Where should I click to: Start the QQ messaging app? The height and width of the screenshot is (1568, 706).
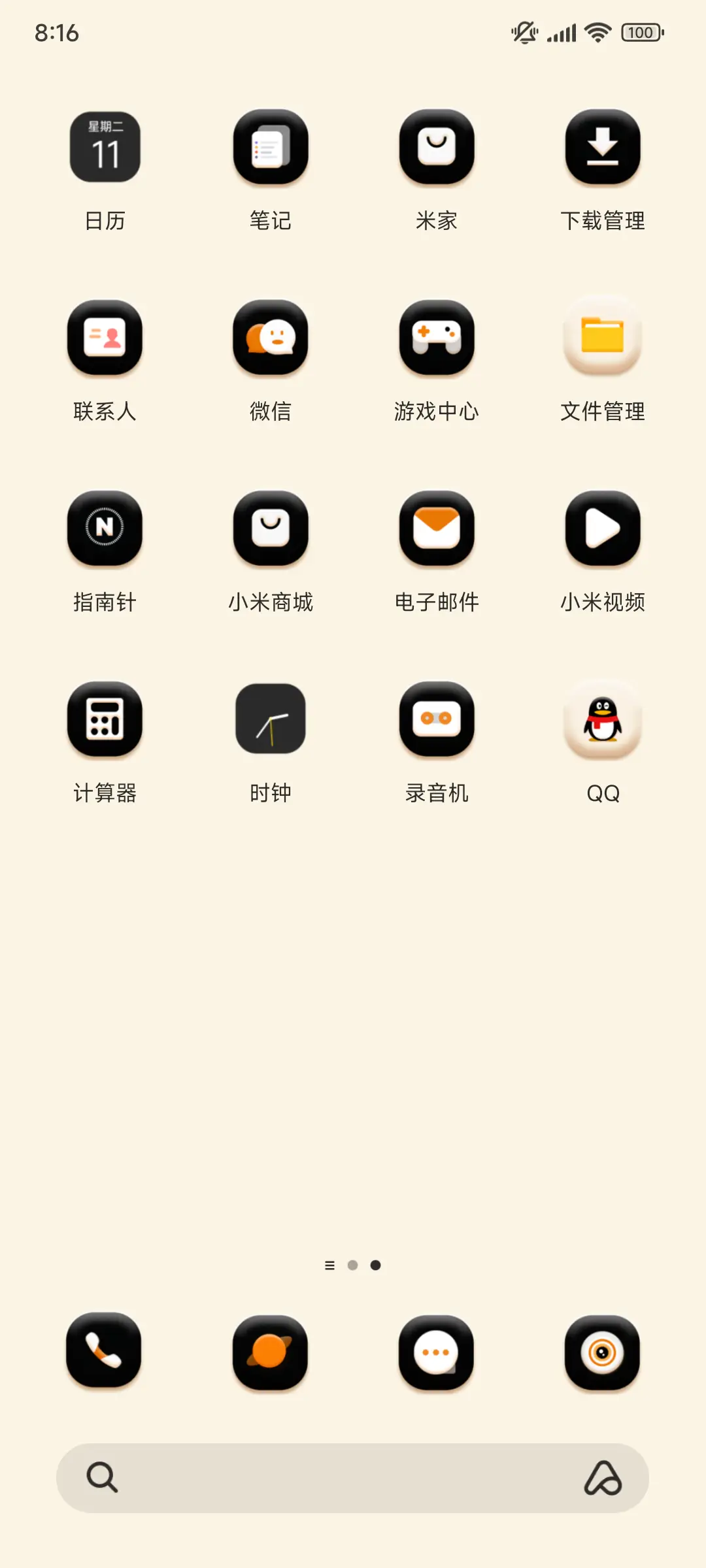pyautogui.click(x=602, y=720)
